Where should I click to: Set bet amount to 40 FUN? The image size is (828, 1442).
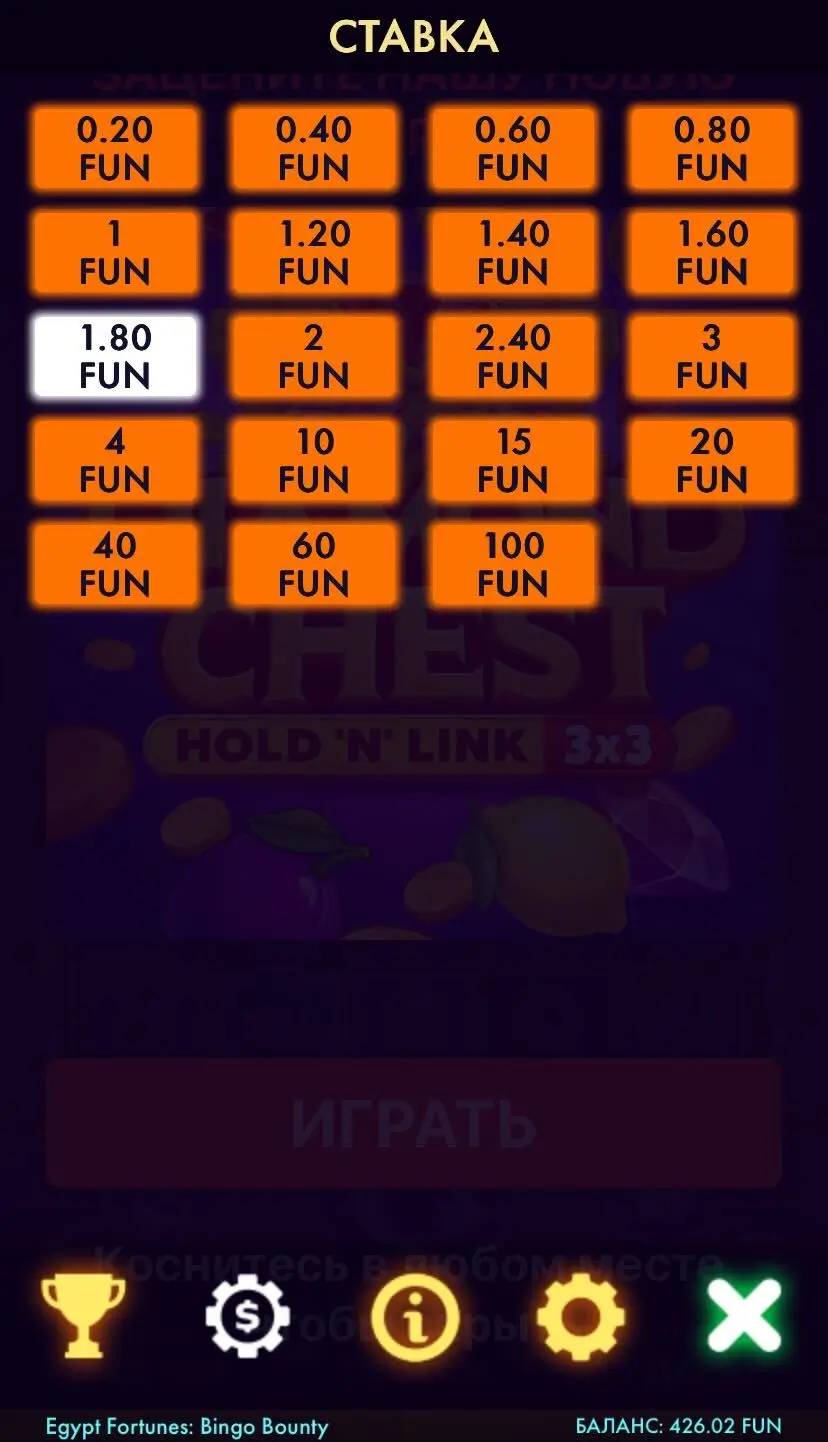pos(114,563)
